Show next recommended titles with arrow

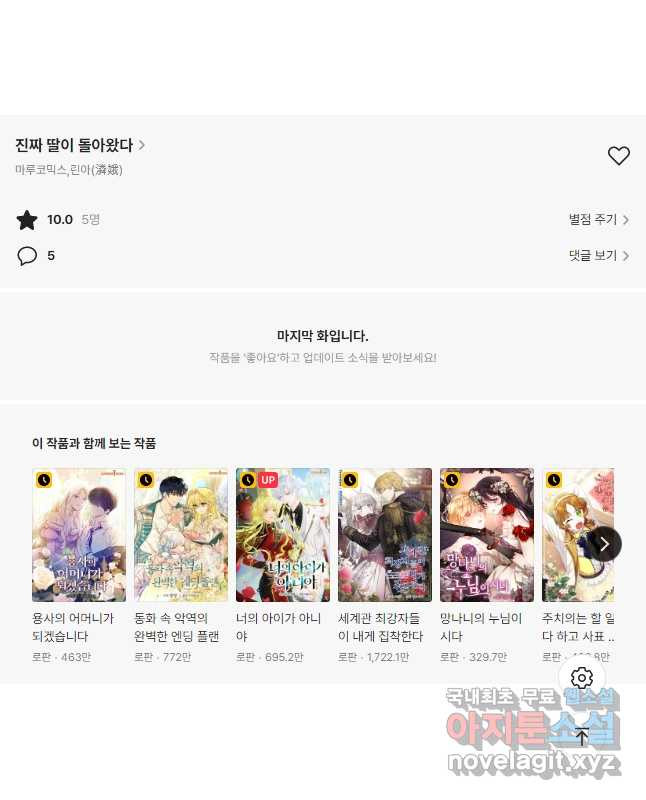point(603,544)
